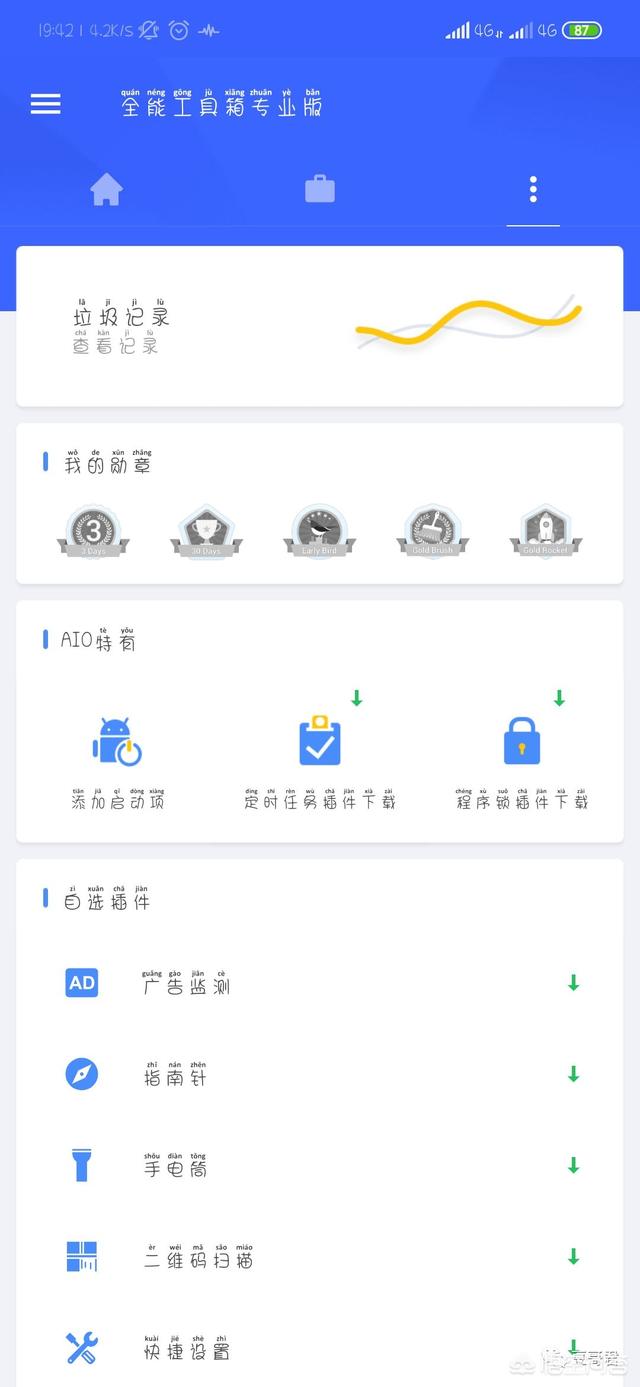Select the Gold Rocket medal
This screenshot has height=1387, width=640.
click(546, 531)
